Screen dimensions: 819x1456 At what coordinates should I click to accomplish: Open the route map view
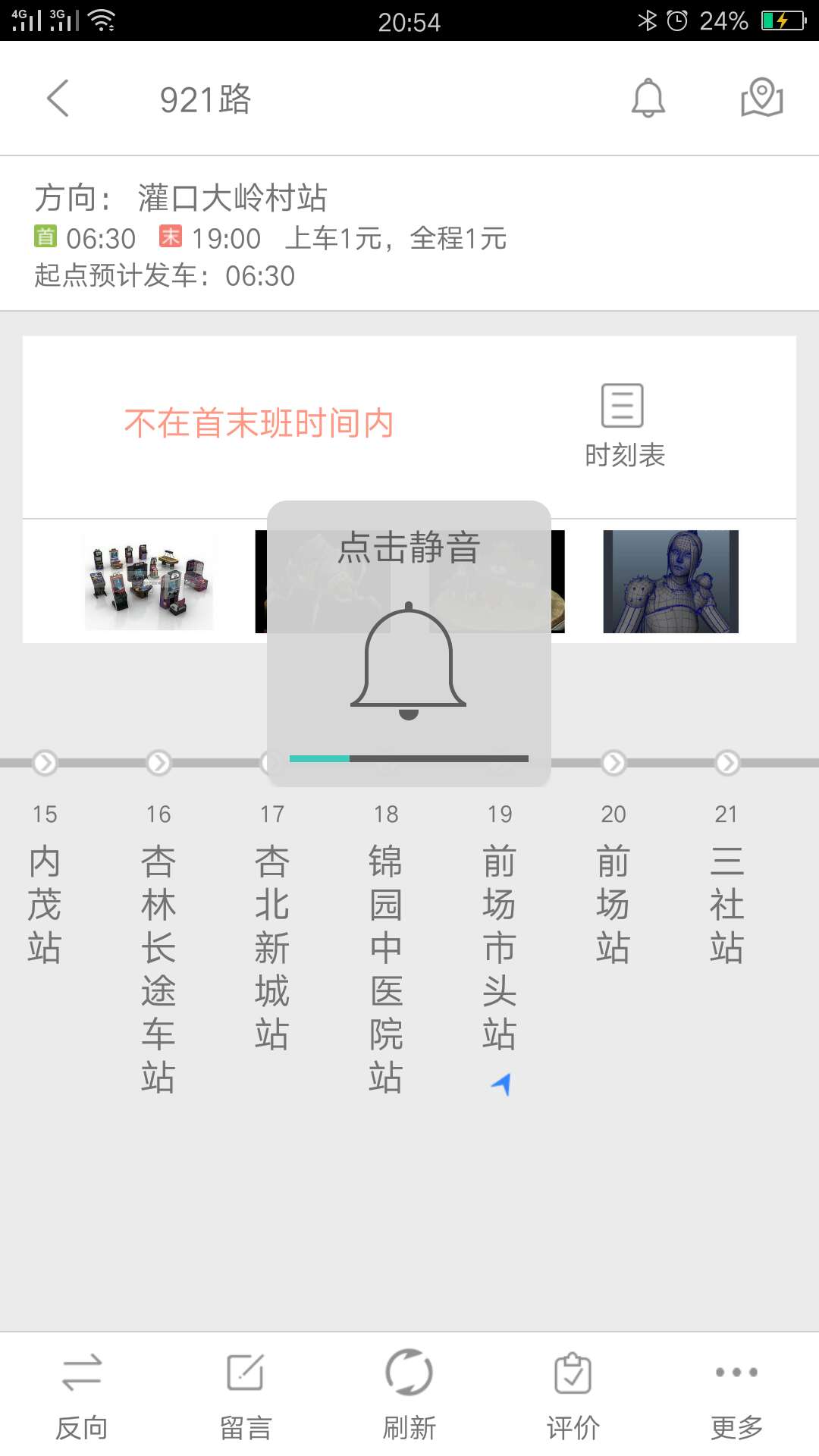pos(761,99)
